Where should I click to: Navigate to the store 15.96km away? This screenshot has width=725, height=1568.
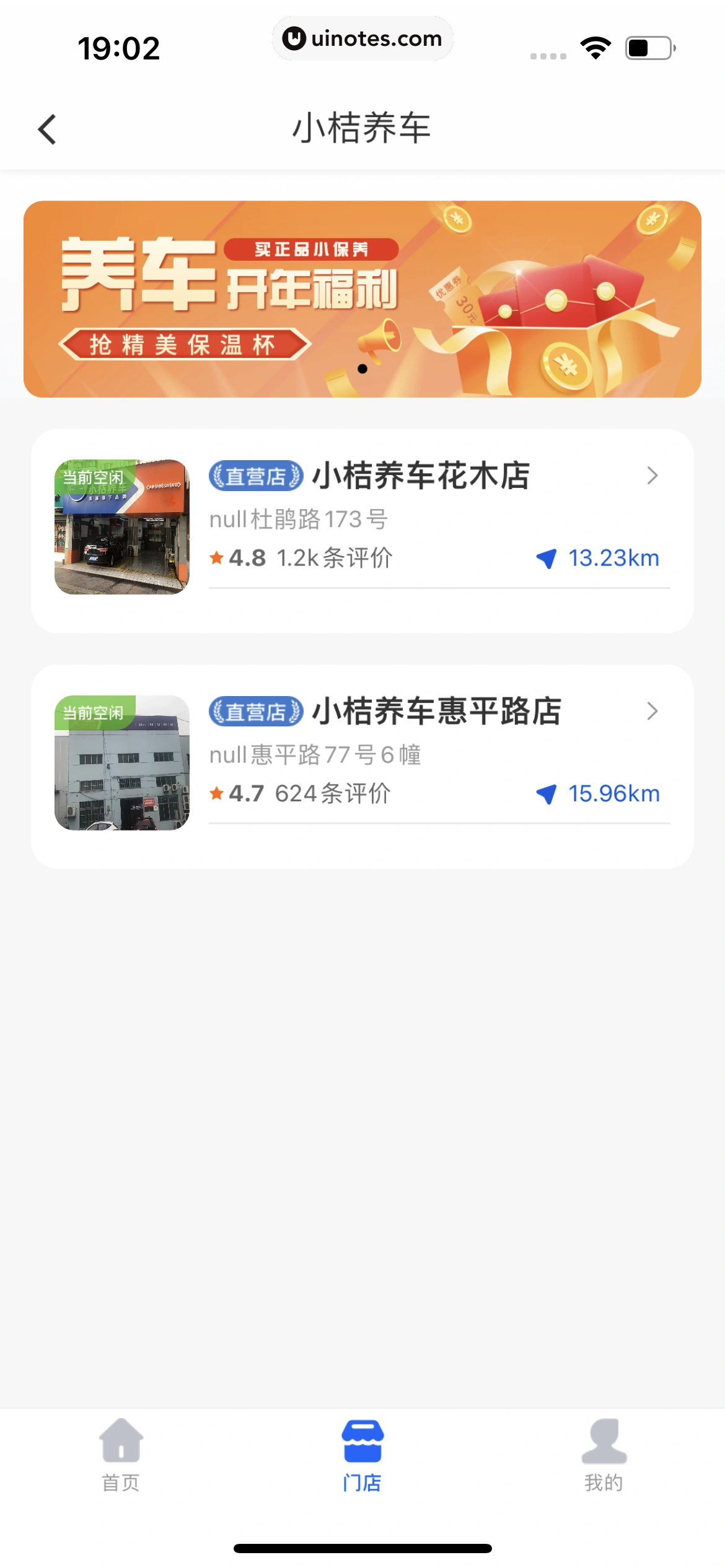click(x=598, y=794)
